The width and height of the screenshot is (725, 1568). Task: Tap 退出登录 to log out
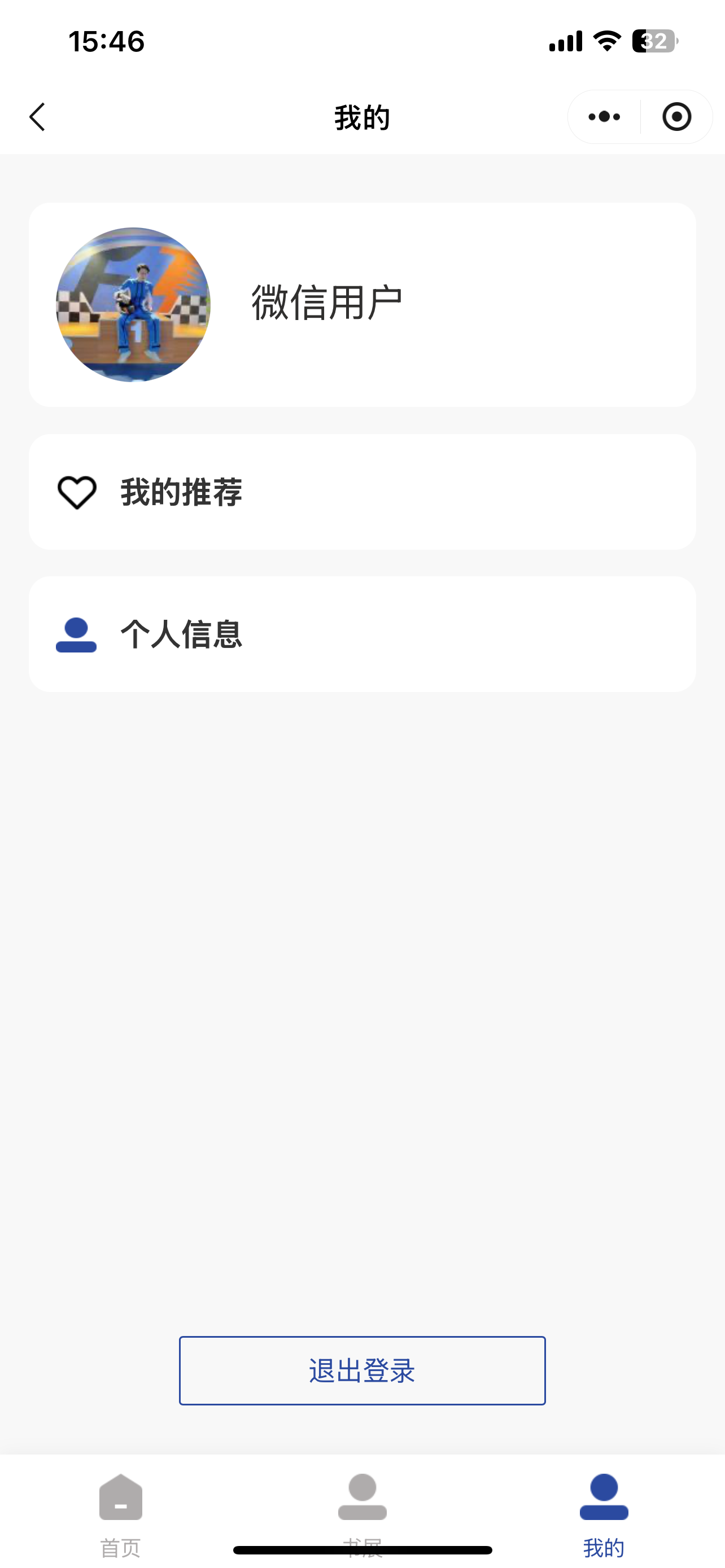point(362,1370)
